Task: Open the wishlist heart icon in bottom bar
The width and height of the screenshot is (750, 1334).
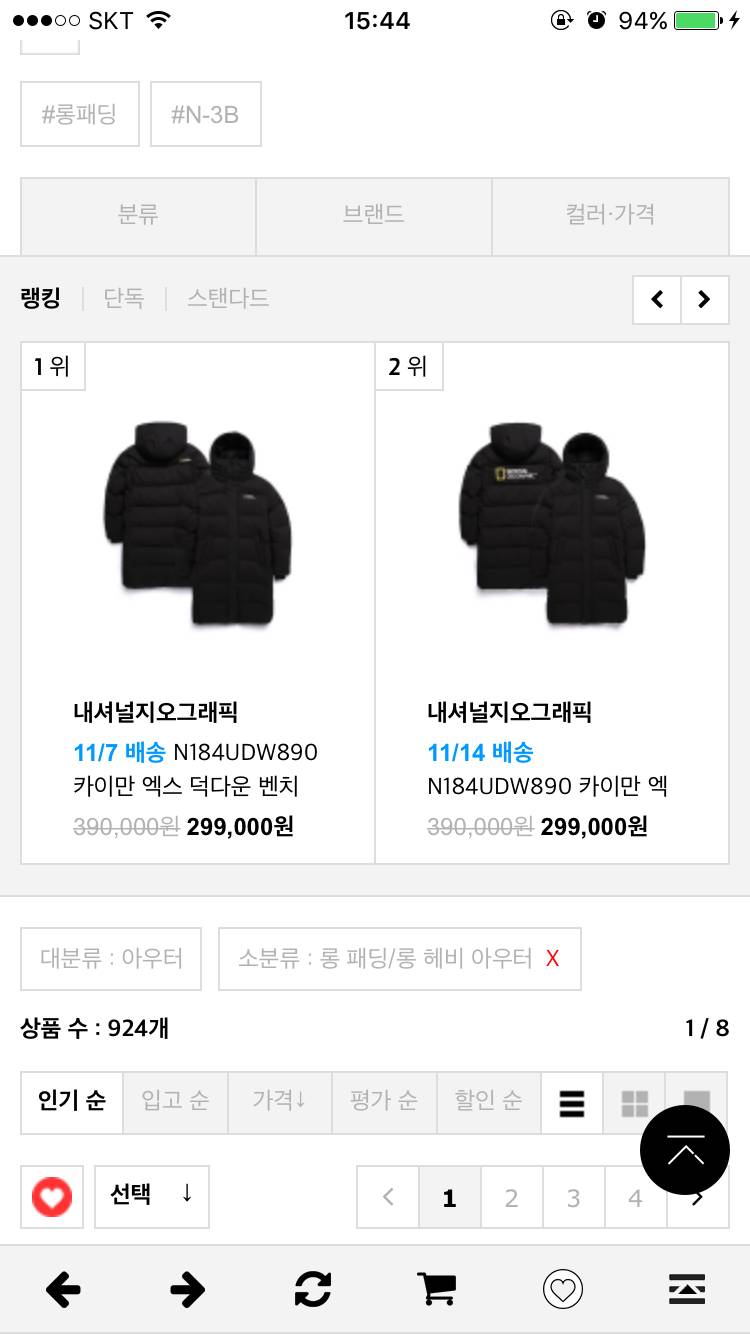Action: [562, 1289]
